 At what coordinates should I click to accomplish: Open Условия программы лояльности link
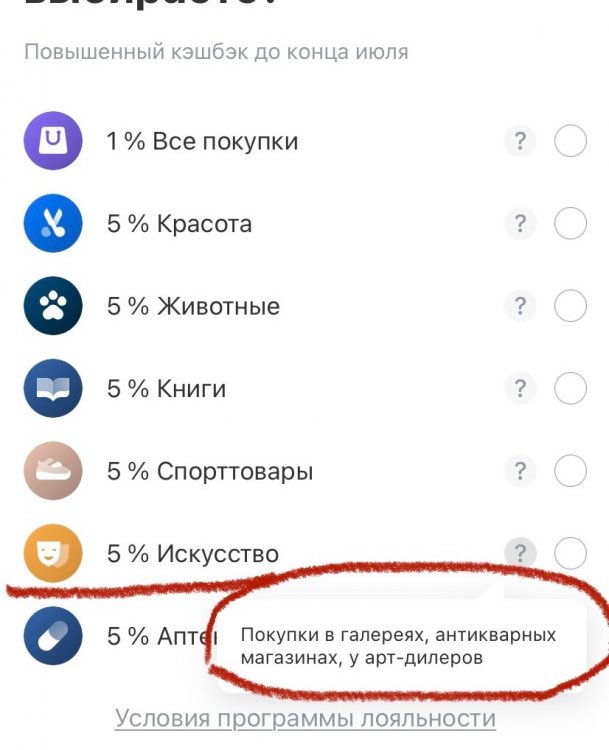click(x=305, y=718)
